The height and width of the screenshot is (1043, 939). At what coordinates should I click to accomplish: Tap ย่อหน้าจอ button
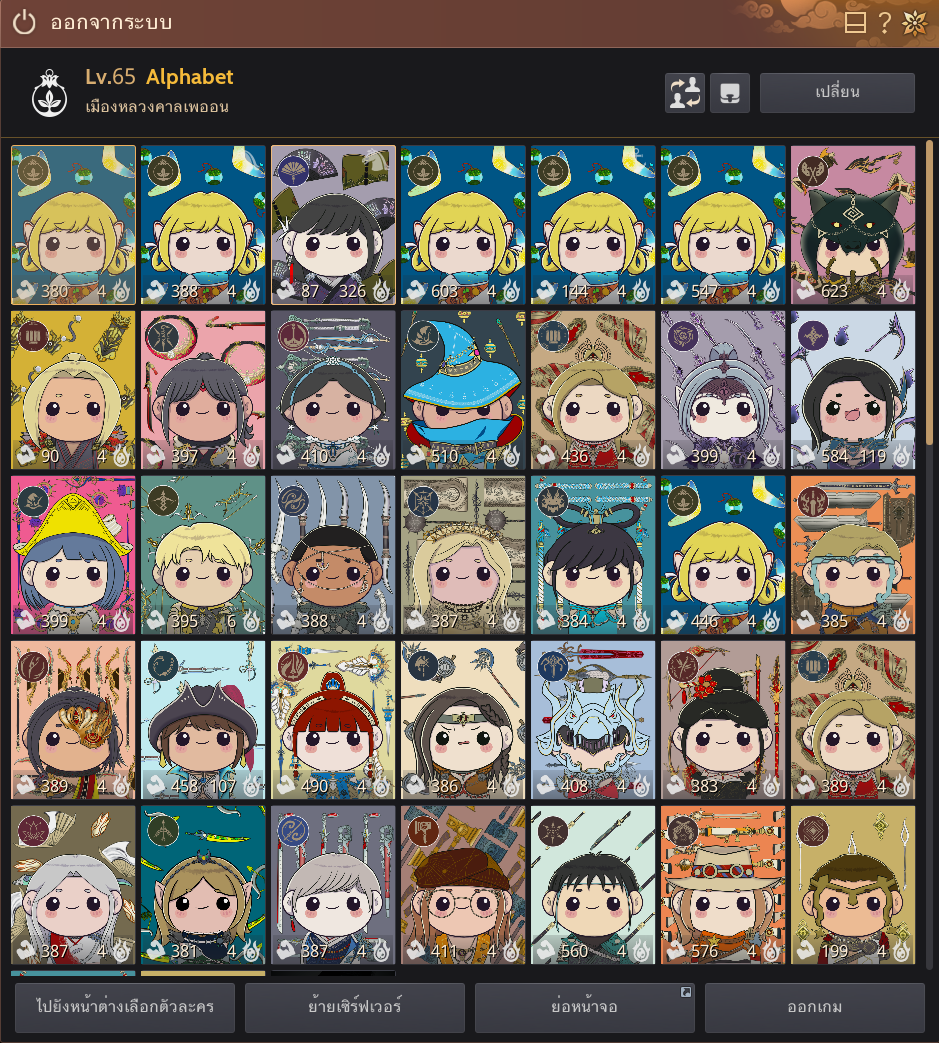585,1007
